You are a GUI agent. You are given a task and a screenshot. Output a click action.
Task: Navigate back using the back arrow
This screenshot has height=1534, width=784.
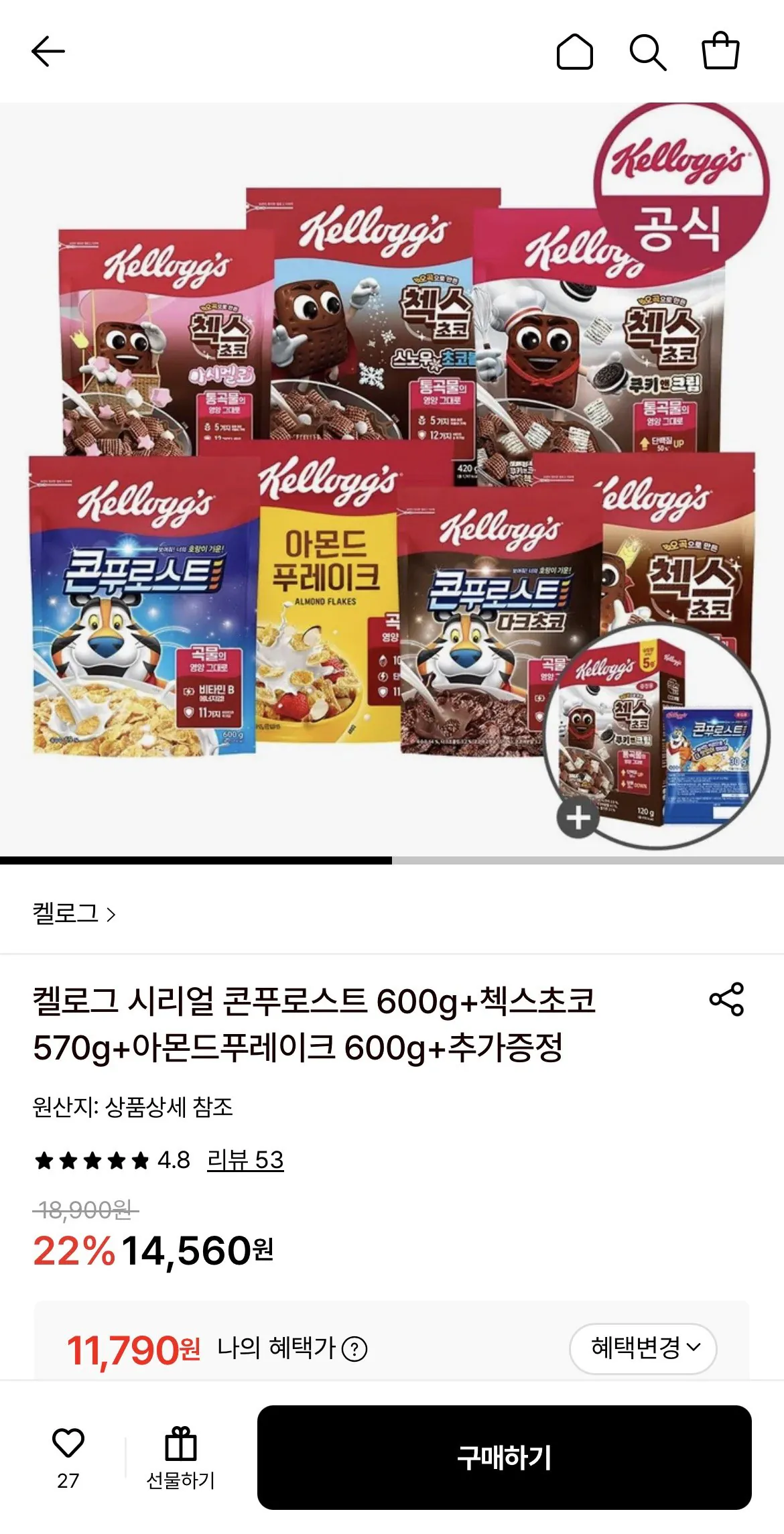47,51
